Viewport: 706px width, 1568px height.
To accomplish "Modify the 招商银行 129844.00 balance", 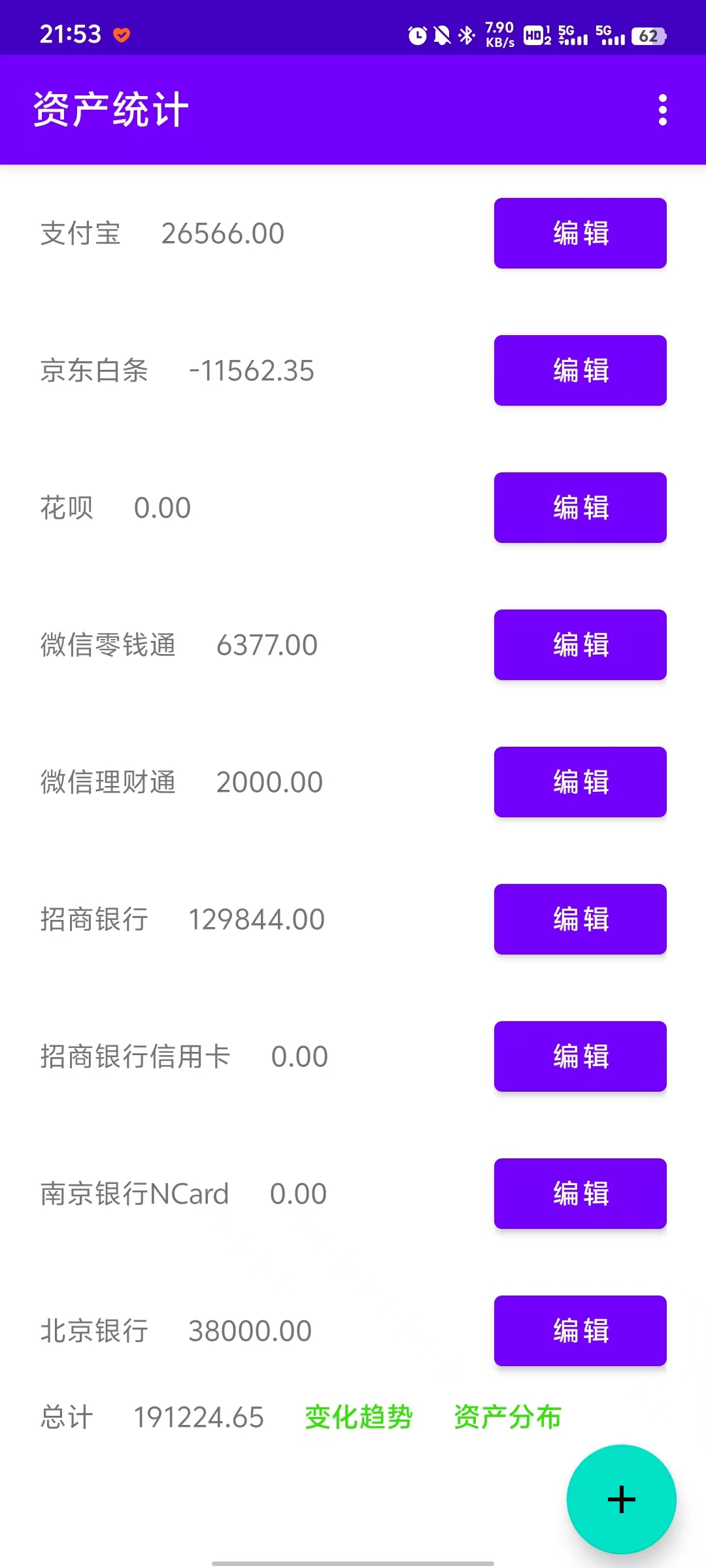I will click(580, 919).
